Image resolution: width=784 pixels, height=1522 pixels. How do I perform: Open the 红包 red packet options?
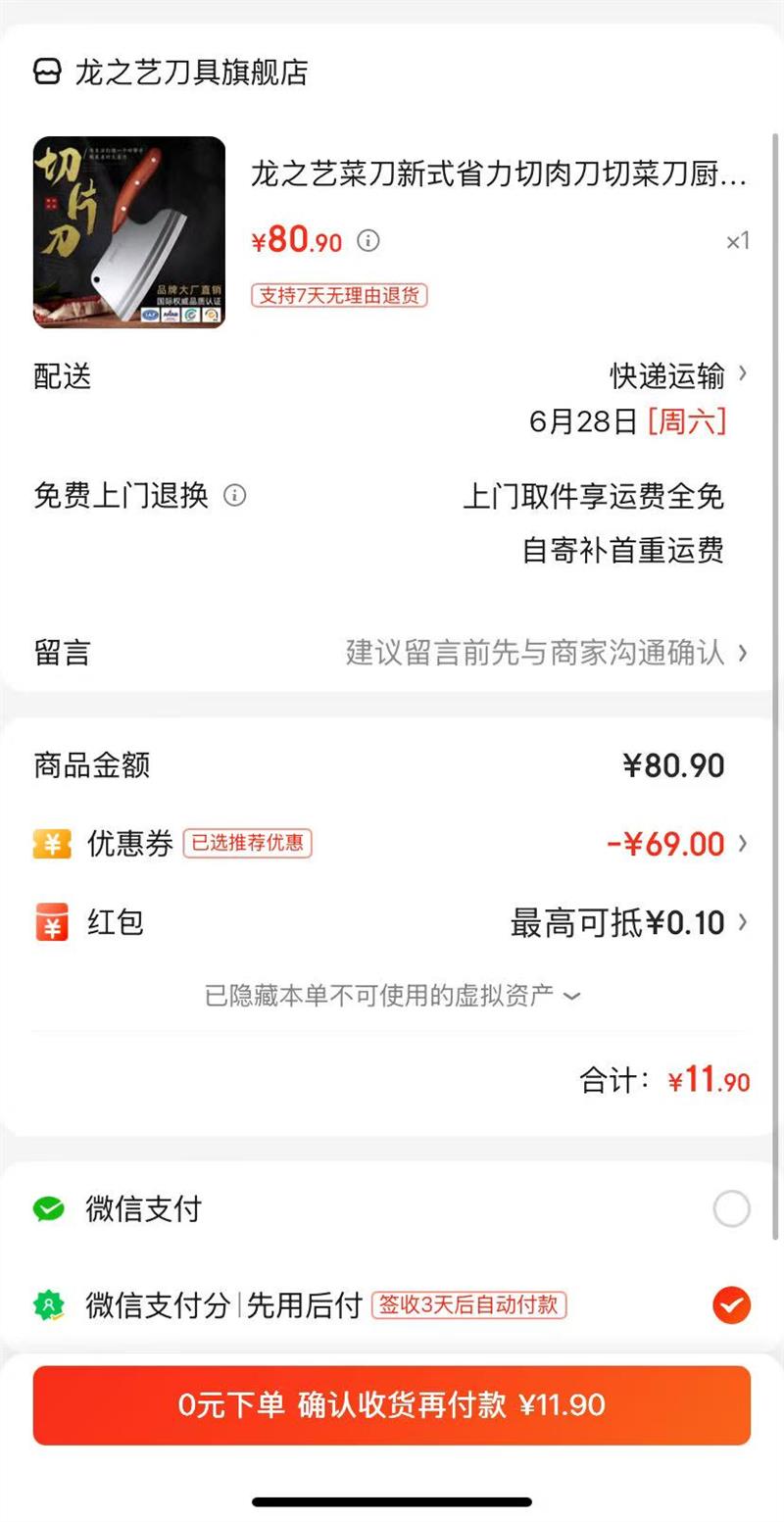pyautogui.click(x=628, y=923)
